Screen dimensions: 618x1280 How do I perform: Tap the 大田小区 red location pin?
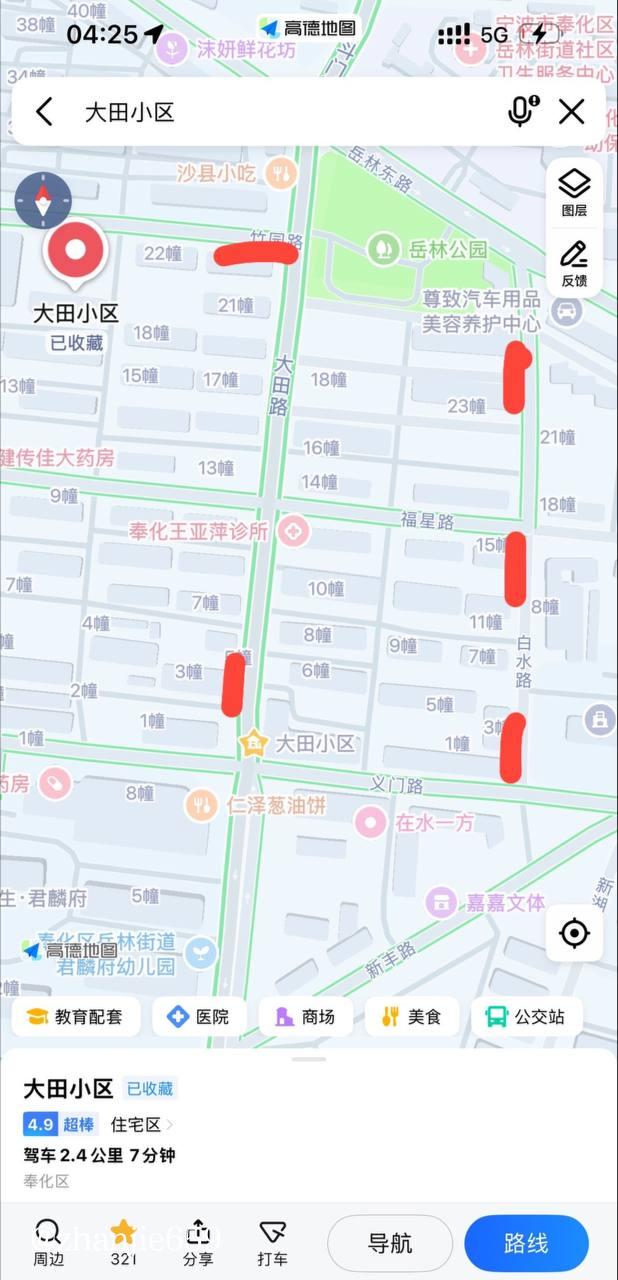[x=75, y=252]
